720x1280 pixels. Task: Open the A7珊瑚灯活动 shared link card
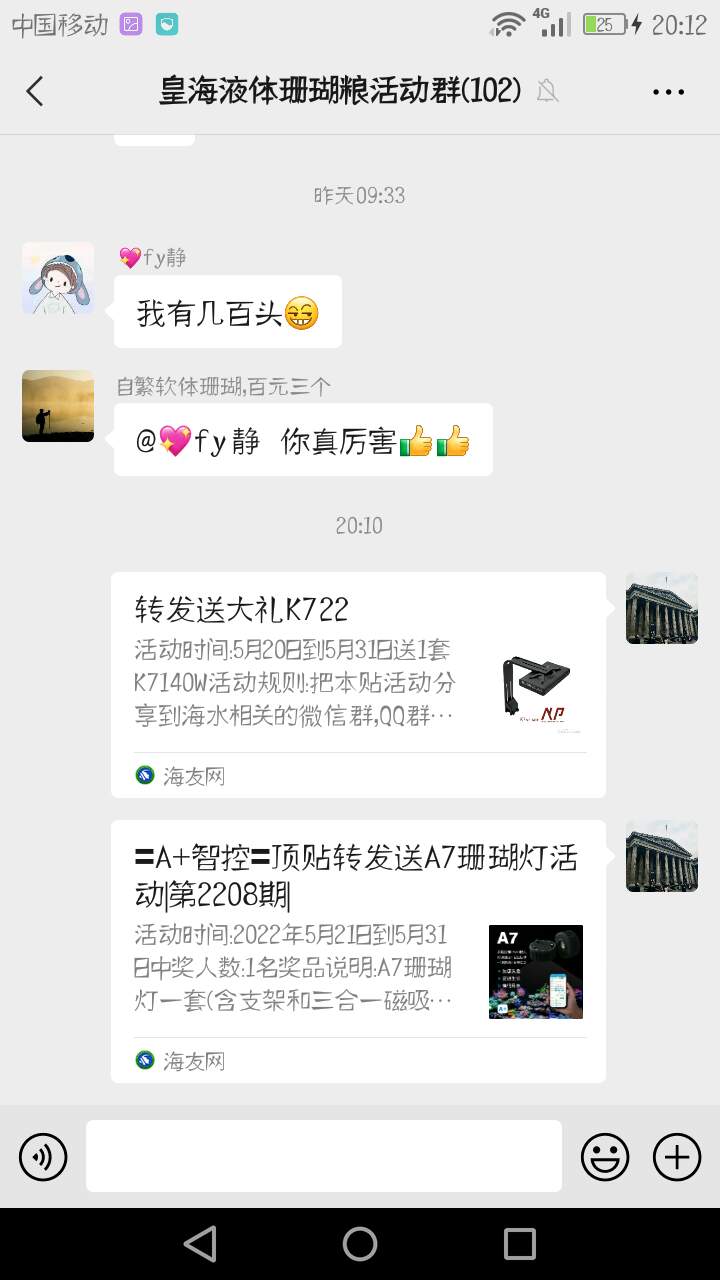coord(358,950)
